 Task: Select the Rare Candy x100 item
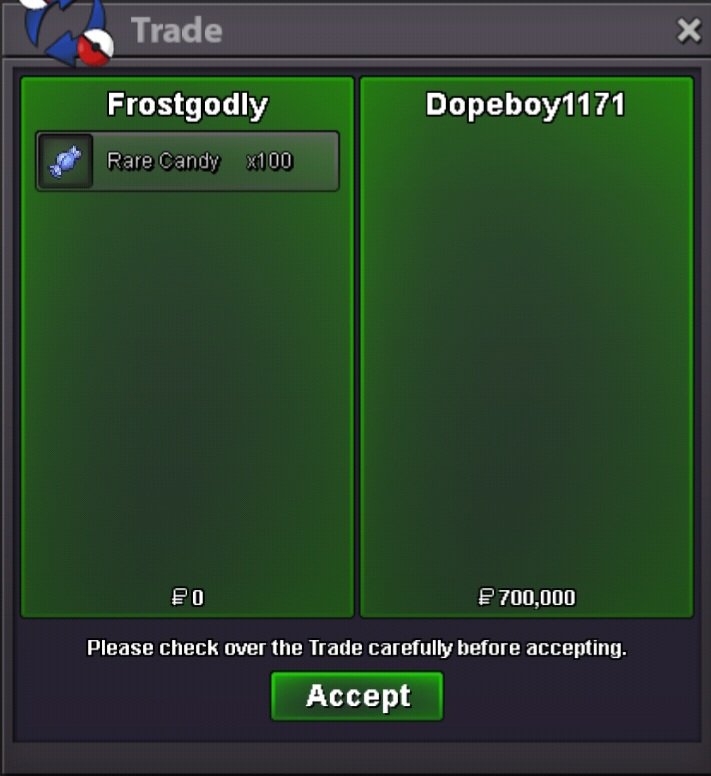pos(187,161)
